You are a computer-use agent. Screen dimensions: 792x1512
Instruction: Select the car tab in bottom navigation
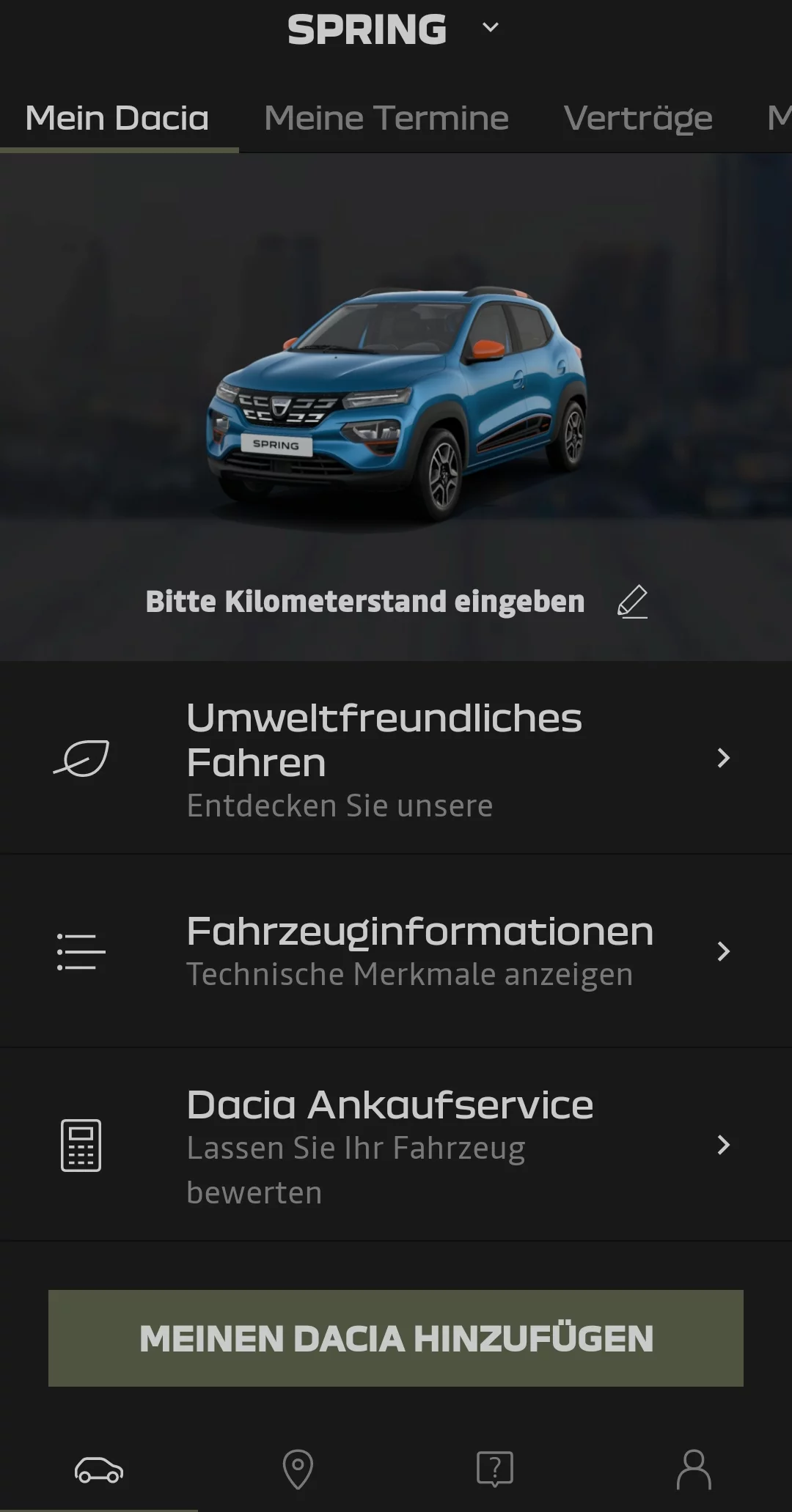point(99,1469)
